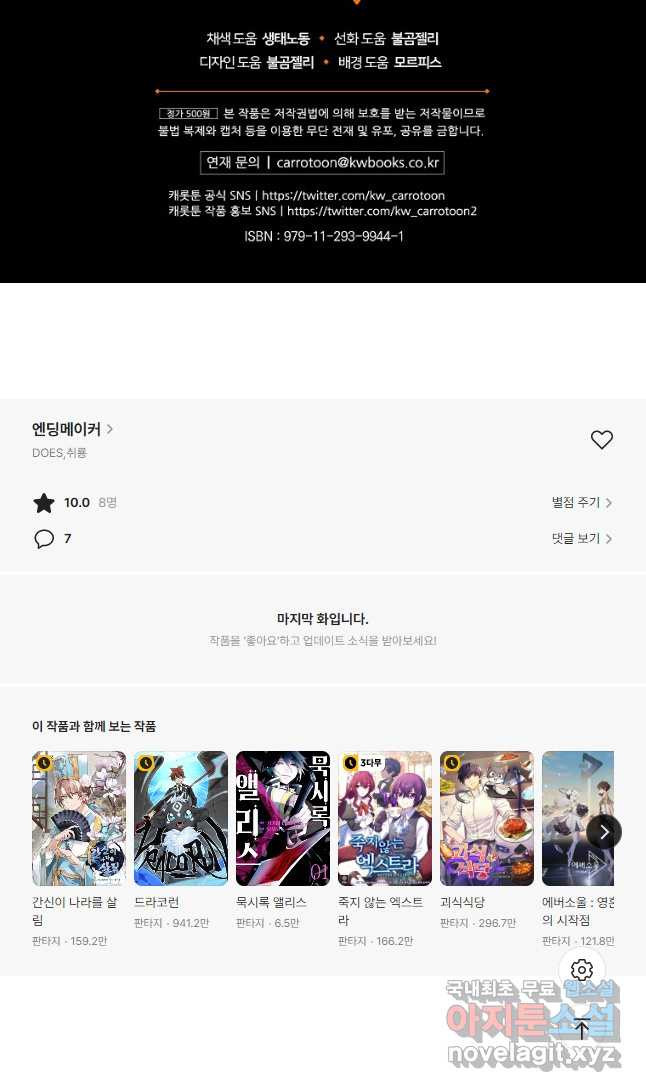Open 드라코런 webtoon card
The height and width of the screenshot is (1092, 646).
coord(181,819)
